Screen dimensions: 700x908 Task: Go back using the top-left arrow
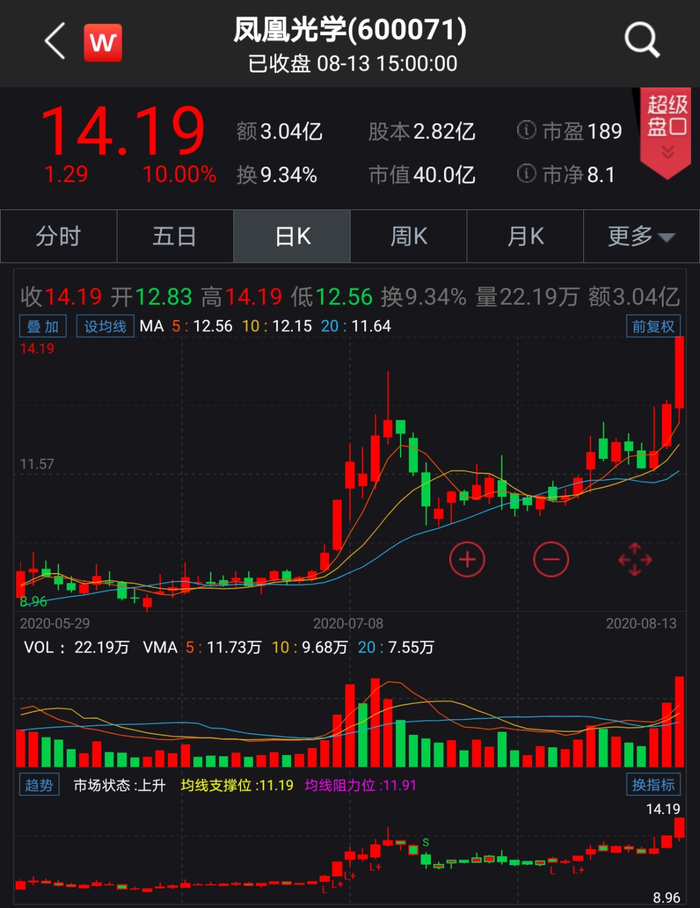[x=54, y=42]
